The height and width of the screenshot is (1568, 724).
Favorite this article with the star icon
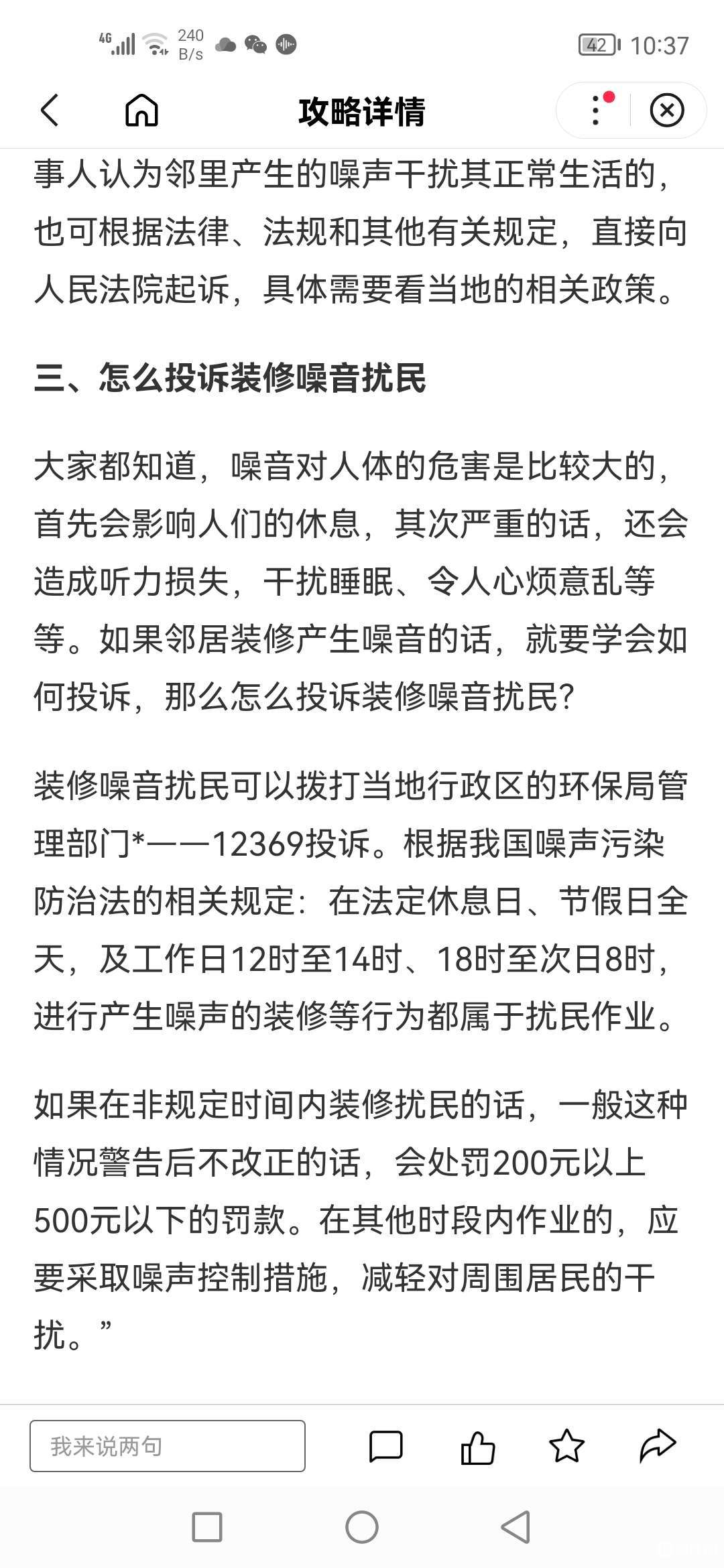point(566,1445)
